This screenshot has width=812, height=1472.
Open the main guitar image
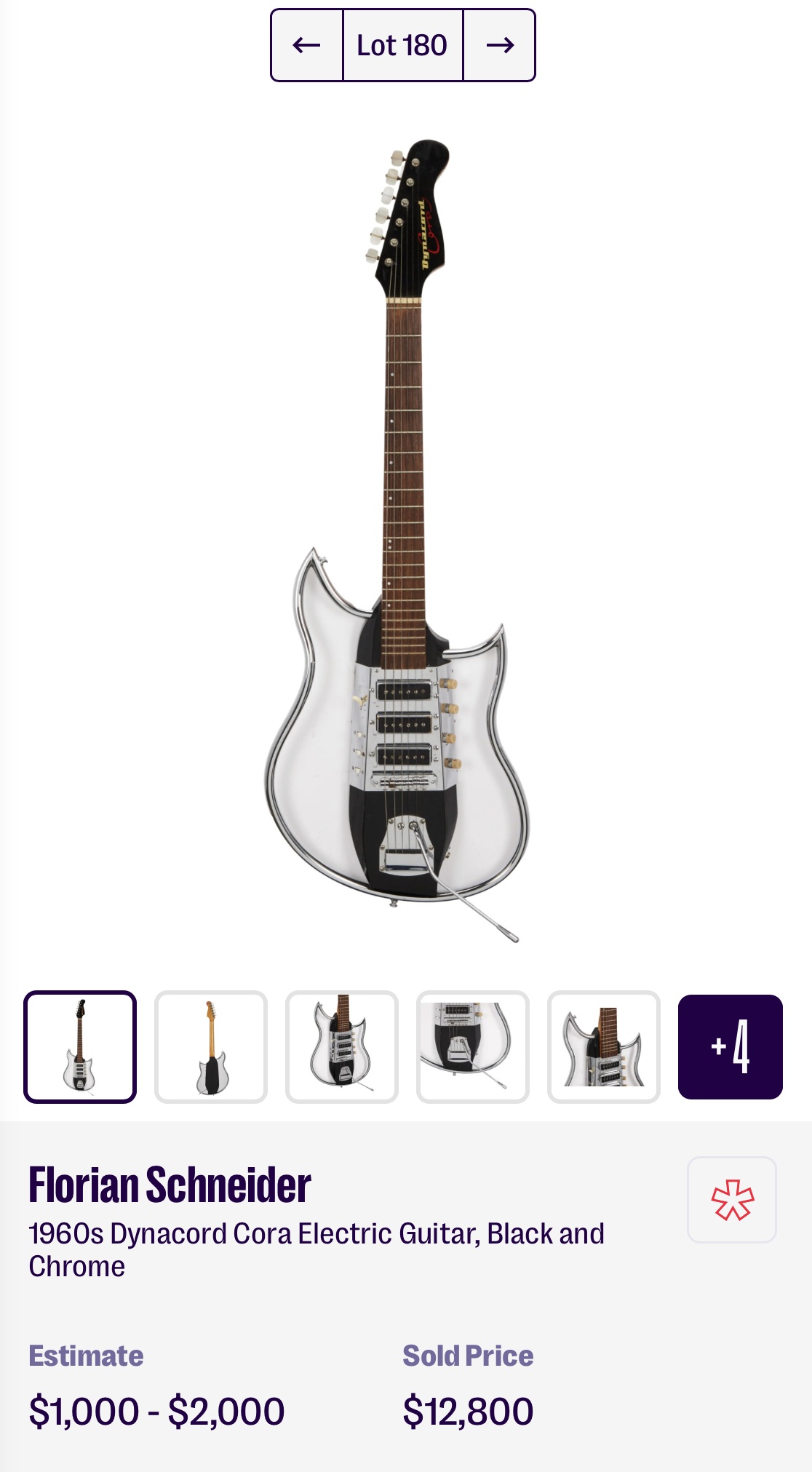[x=404, y=538]
